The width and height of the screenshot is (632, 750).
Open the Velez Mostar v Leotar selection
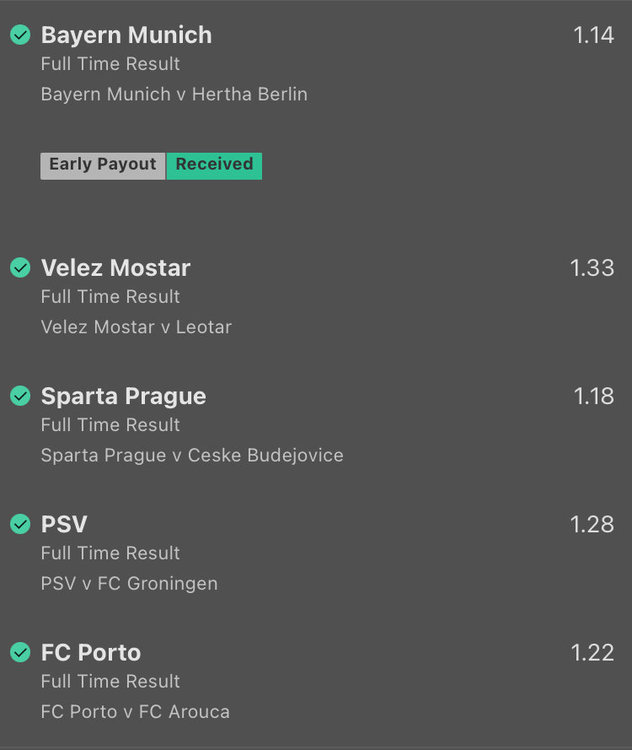[136, 327]
